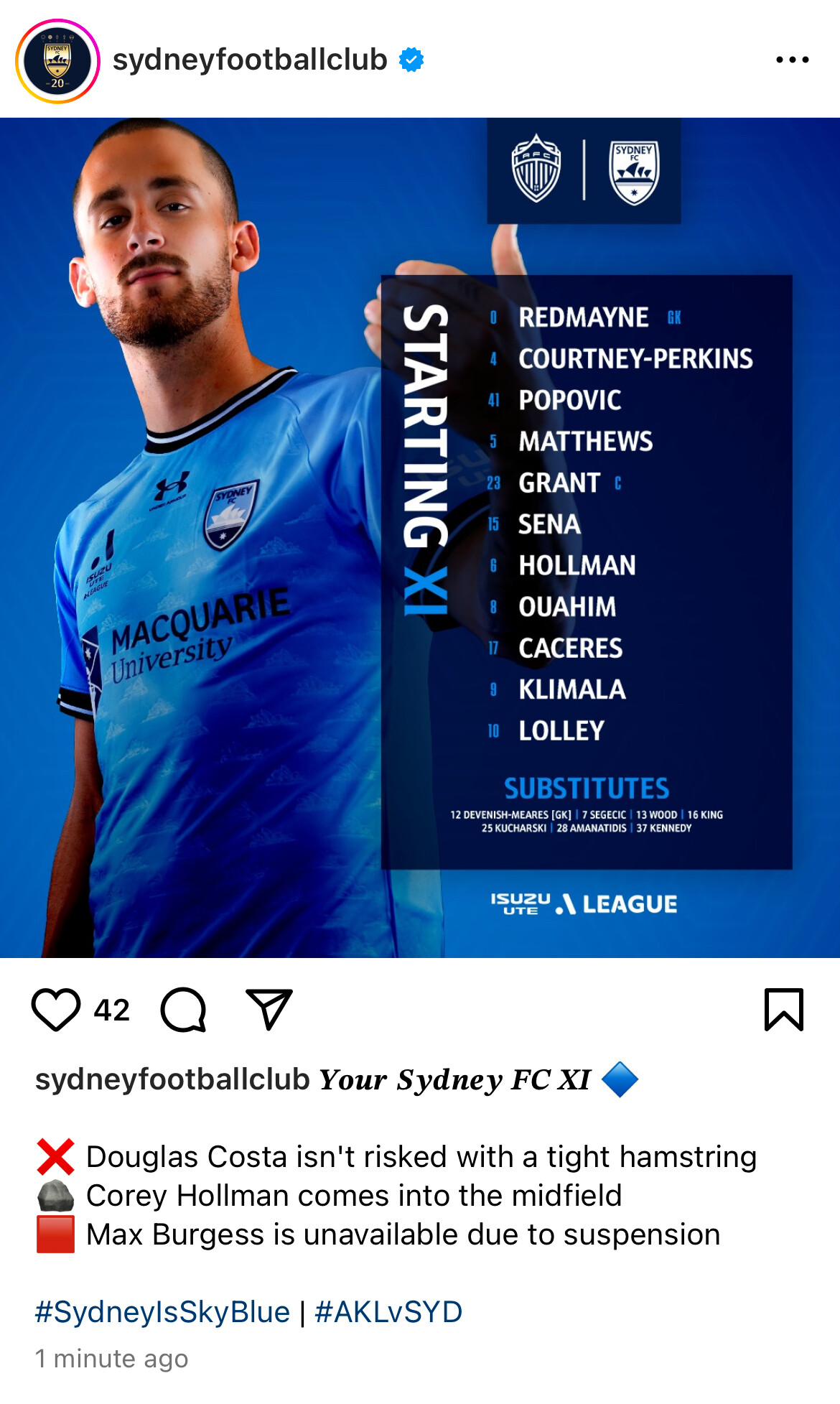
Task: Like the Starting XI post
Action: (56, 1010)
